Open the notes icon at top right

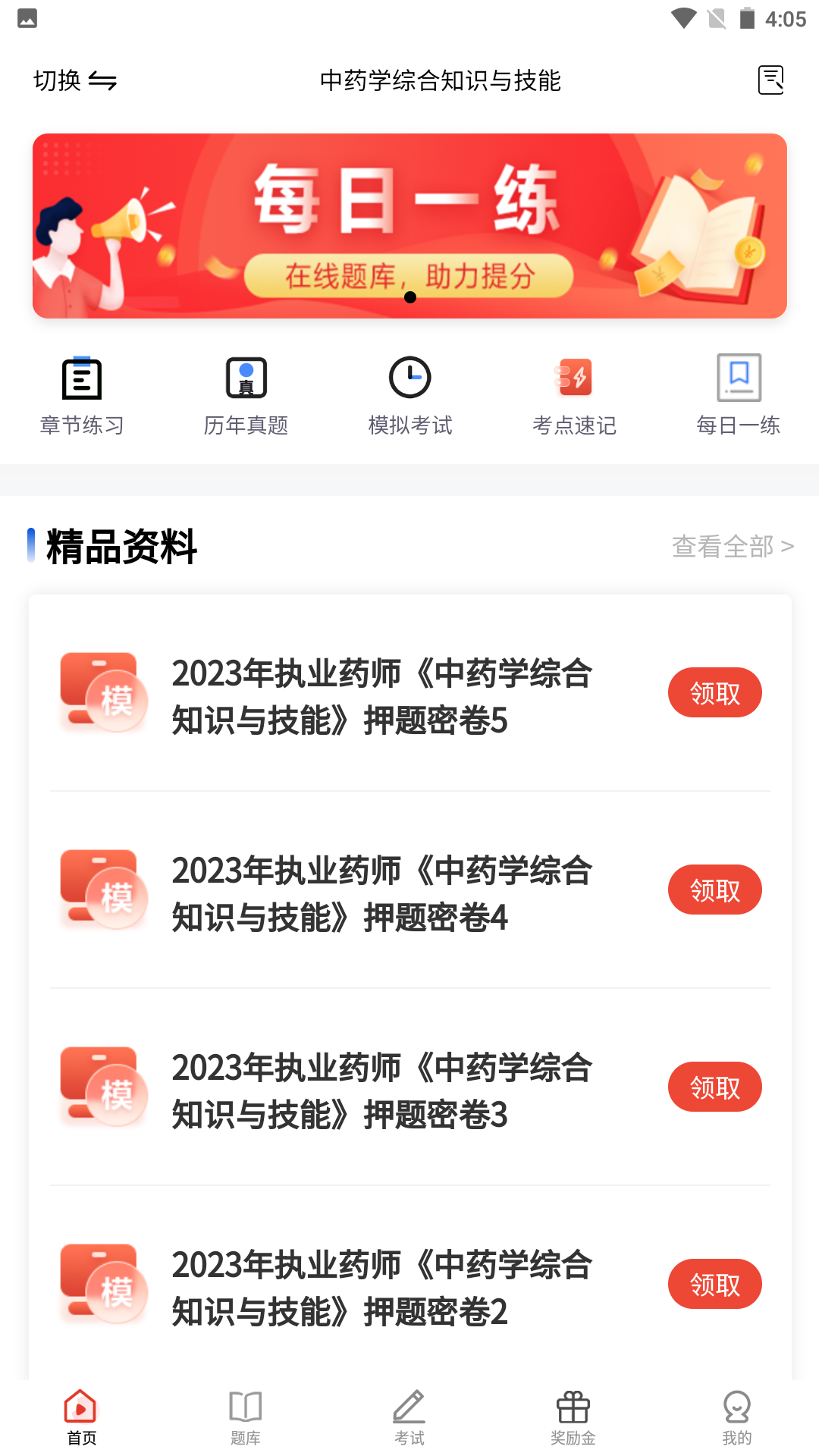[x=771, y=79]
